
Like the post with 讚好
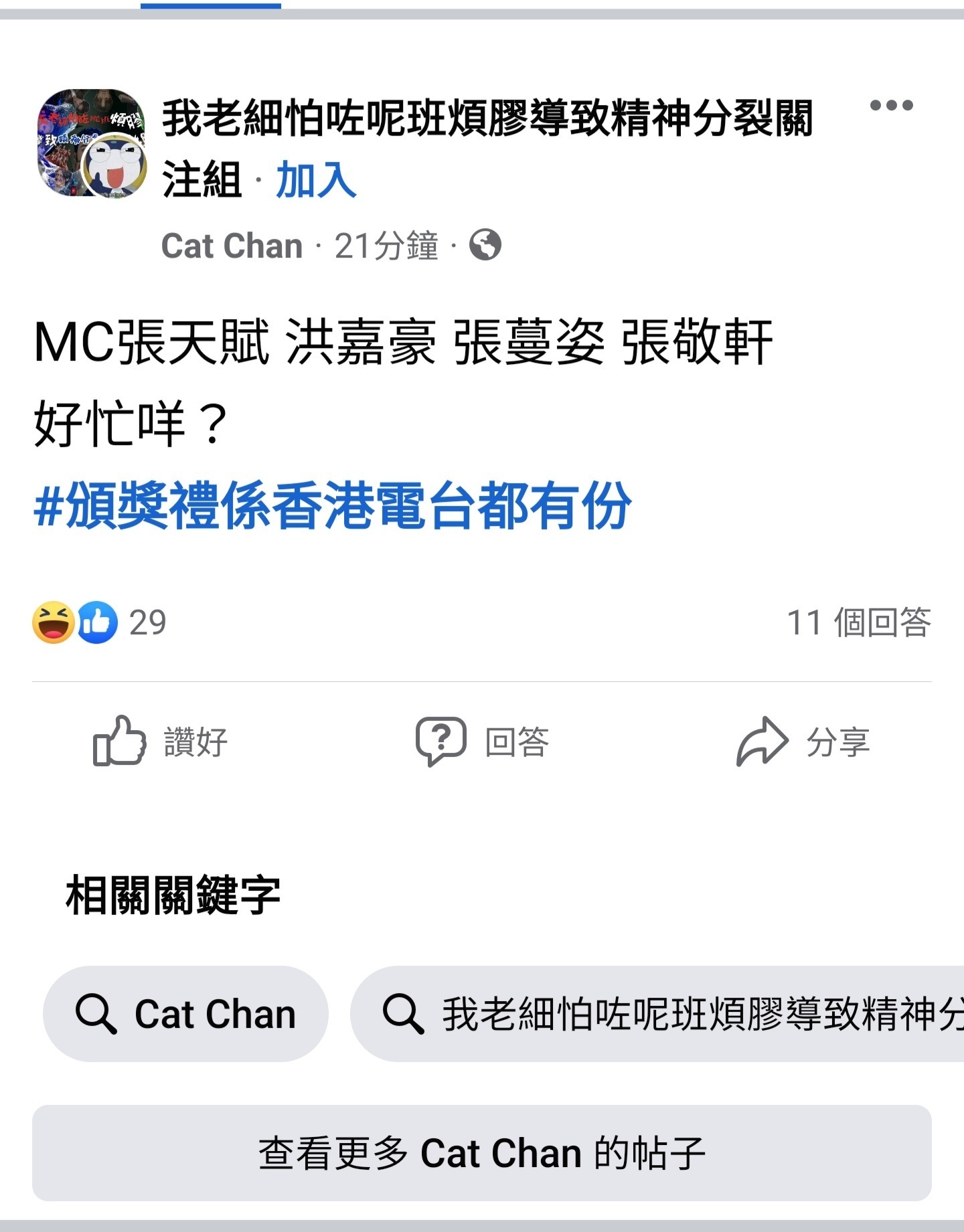(x=161, y=741)
